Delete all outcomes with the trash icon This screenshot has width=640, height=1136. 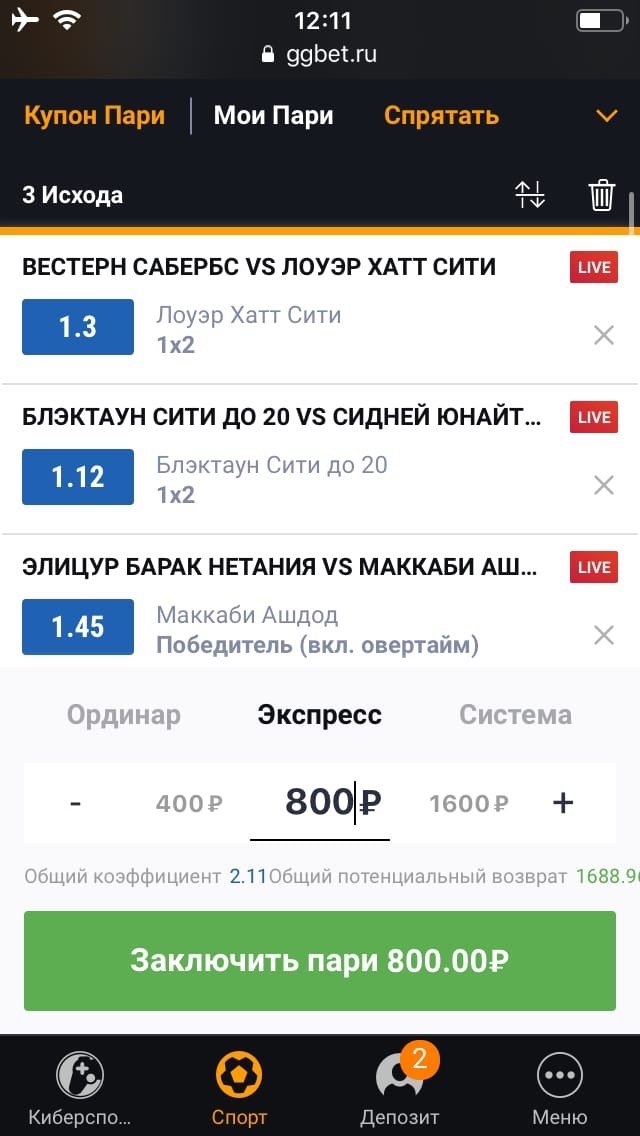pyautogui.click(x=601, y=195)
